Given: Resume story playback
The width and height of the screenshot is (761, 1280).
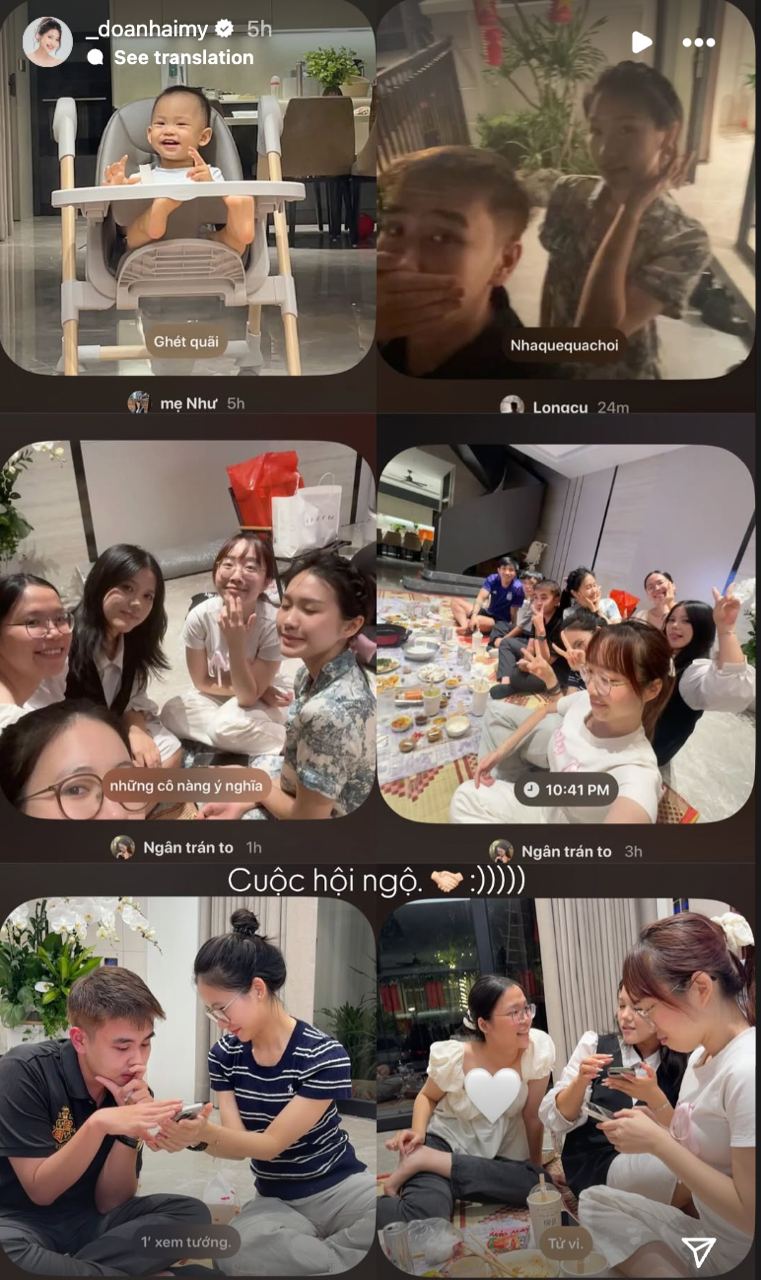Looking at the screenshot, I should pyautogui.click(x=641, y=42).
